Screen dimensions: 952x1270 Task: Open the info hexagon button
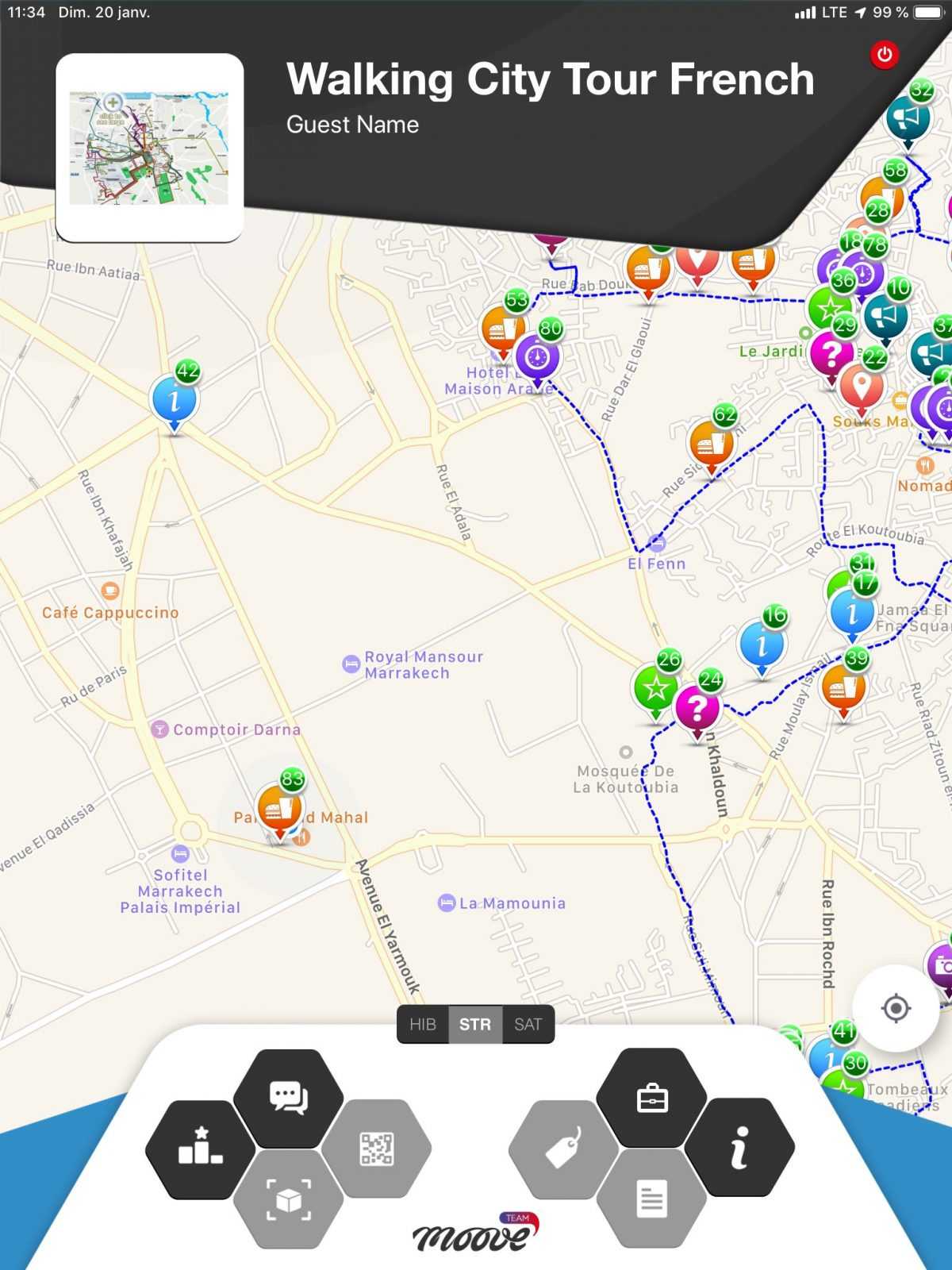click(739, 1148)
